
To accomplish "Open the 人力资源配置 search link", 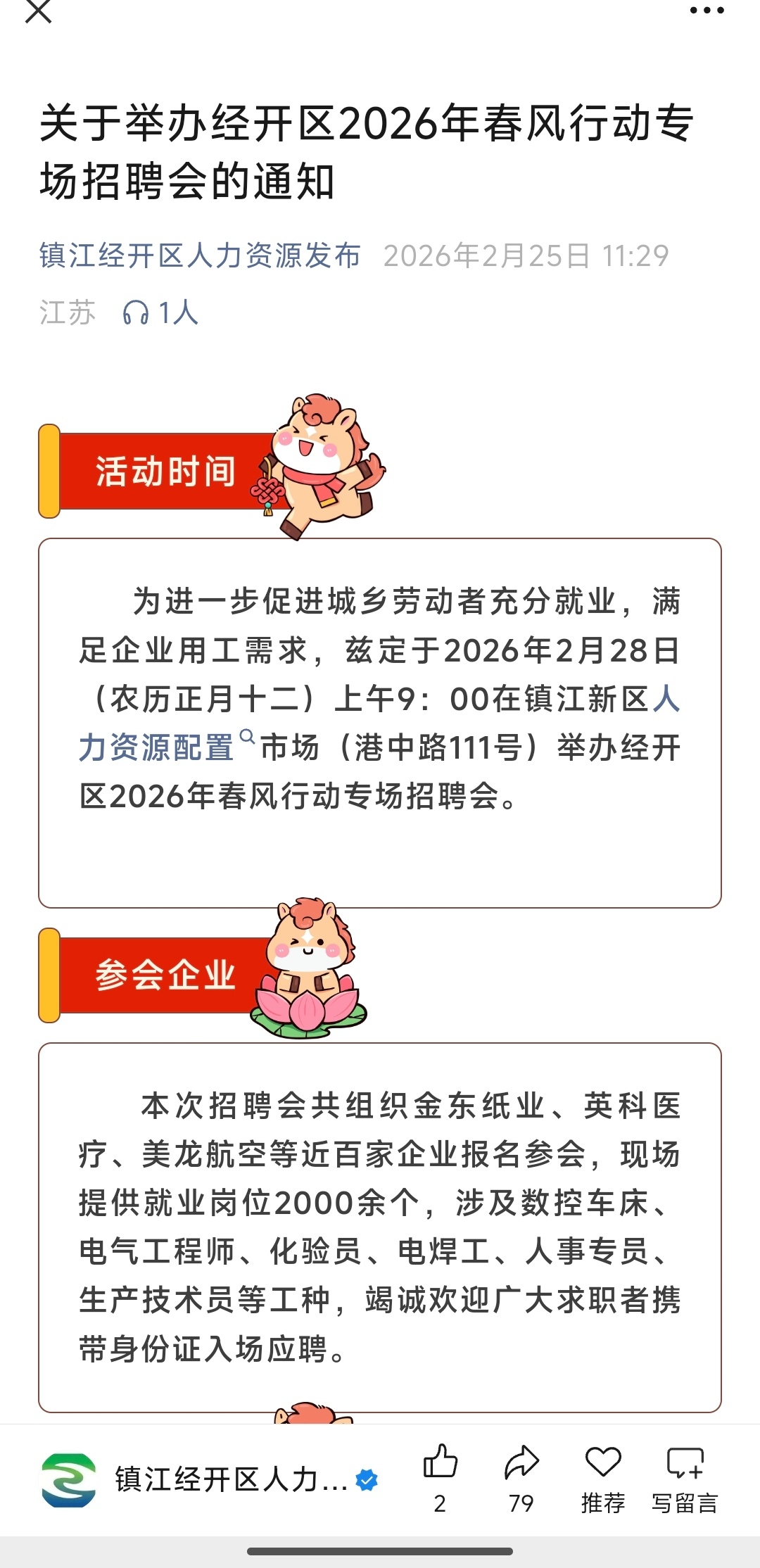I will coord(156,747).
